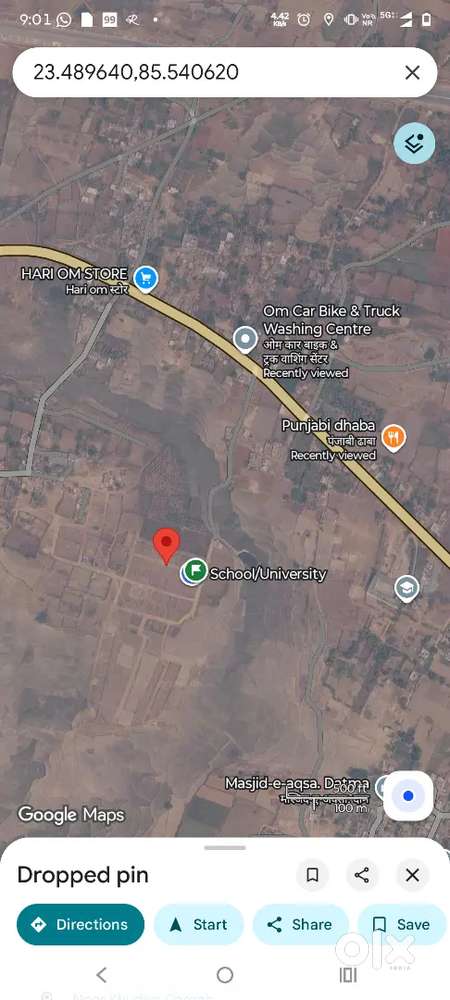Open the graduation cap school marker
Screen dimensions: 450x1000
[407, 589]
